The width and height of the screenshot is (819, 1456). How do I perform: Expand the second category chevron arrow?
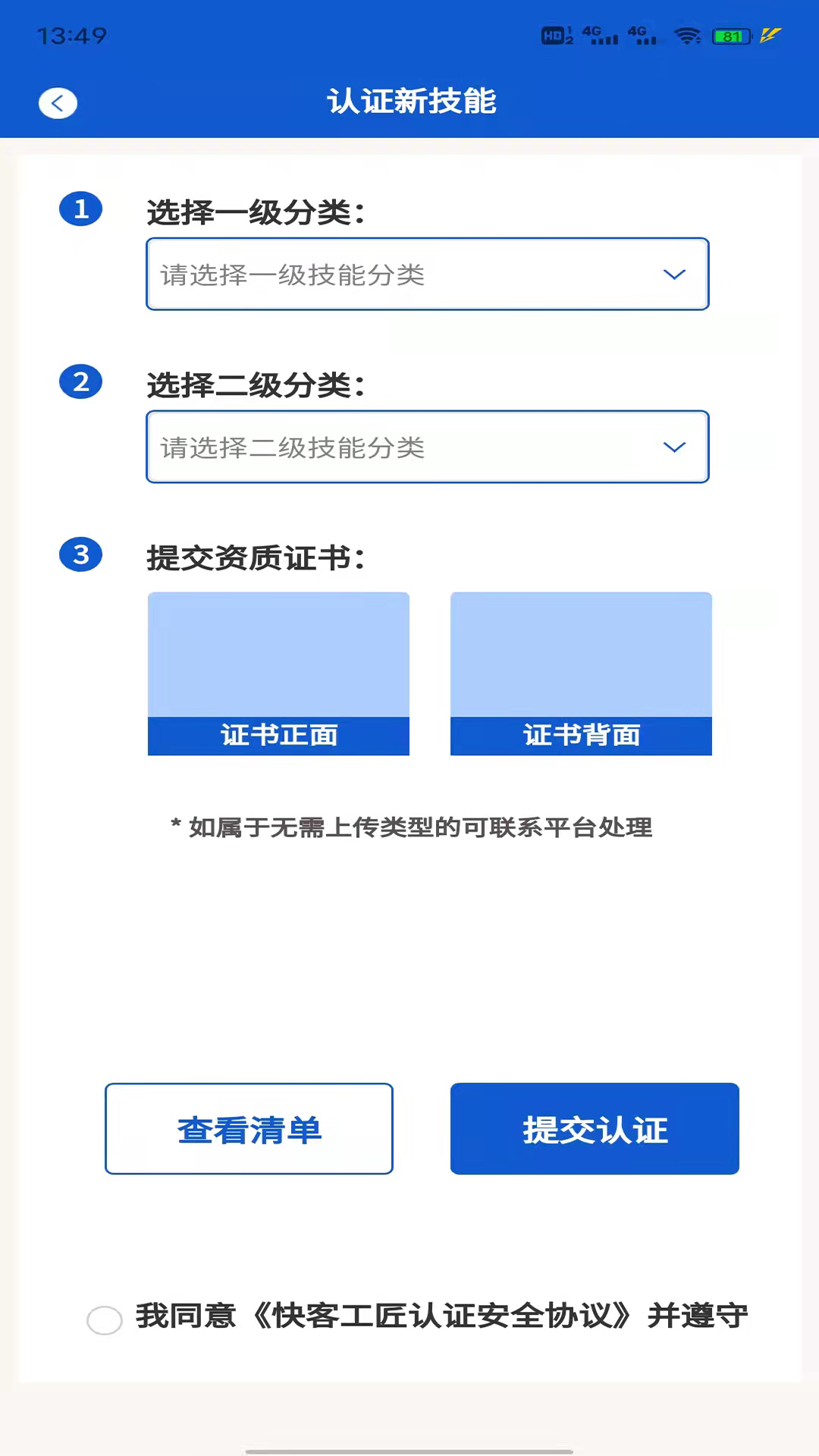tap(673, 447)
